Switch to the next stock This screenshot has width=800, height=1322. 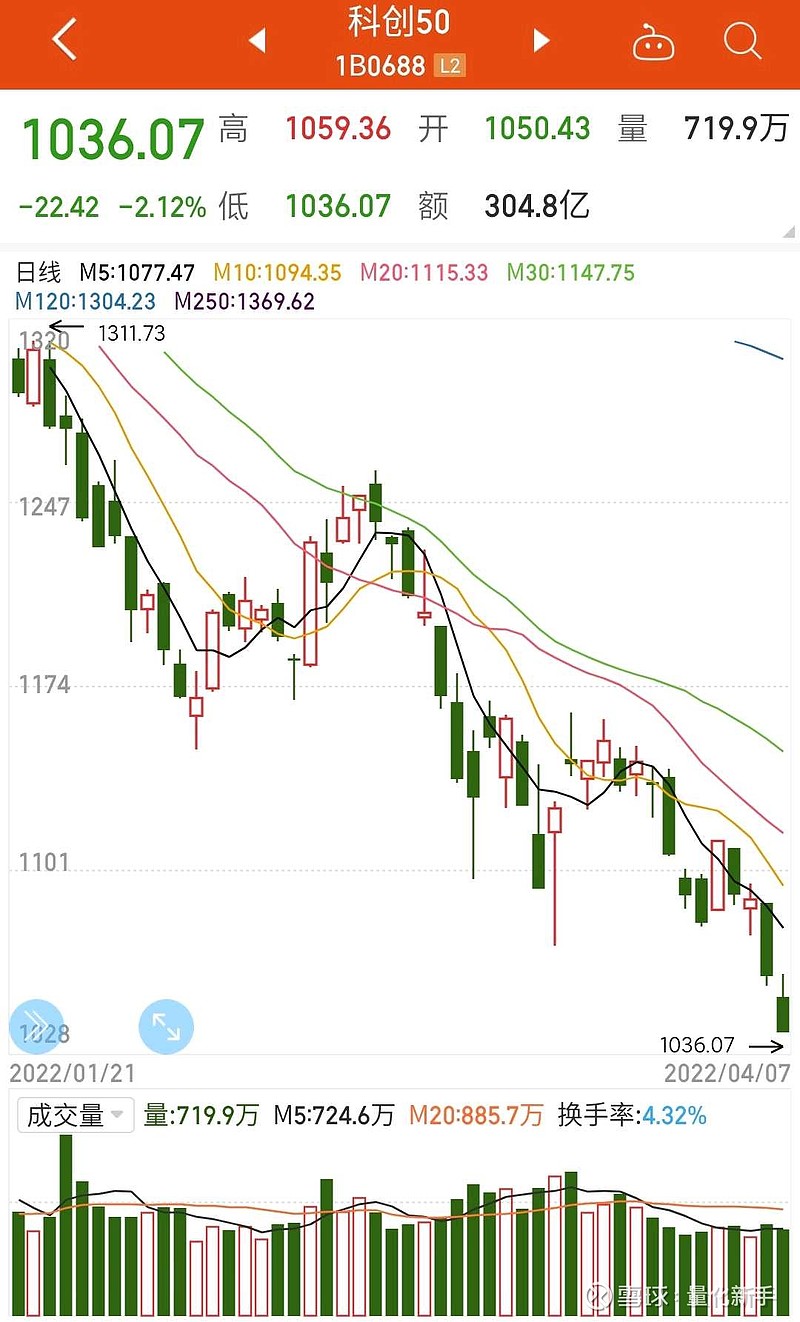[x=541, y=40]
